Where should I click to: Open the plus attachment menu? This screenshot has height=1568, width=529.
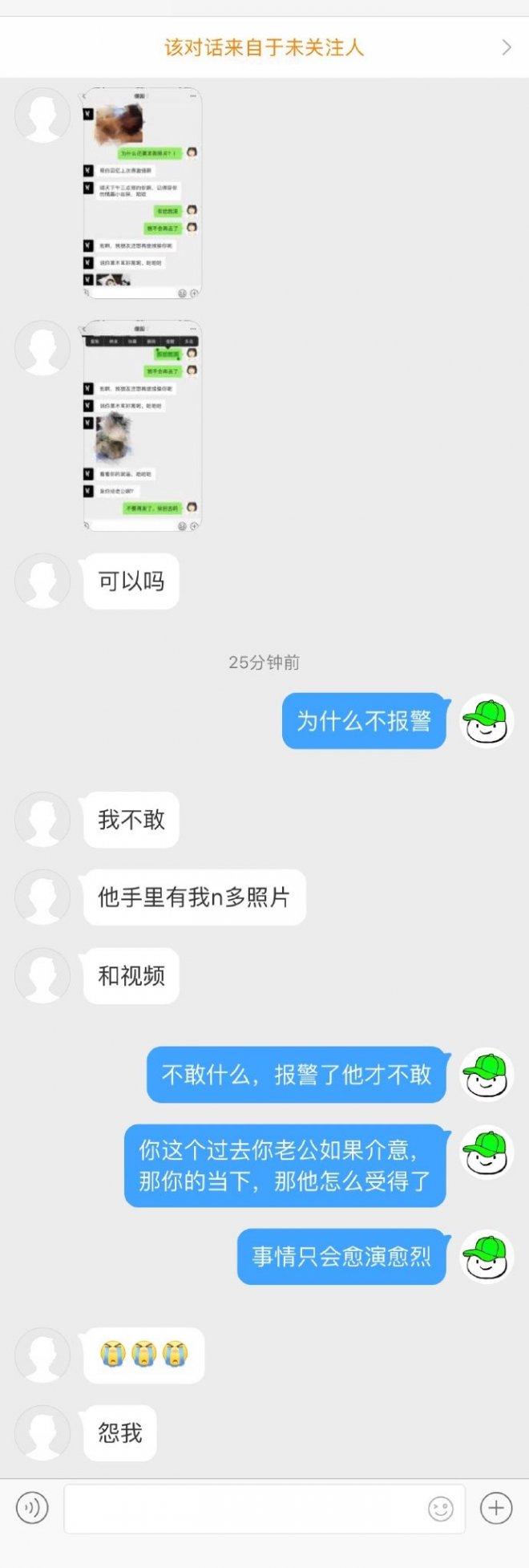[x=496, y=1508]
